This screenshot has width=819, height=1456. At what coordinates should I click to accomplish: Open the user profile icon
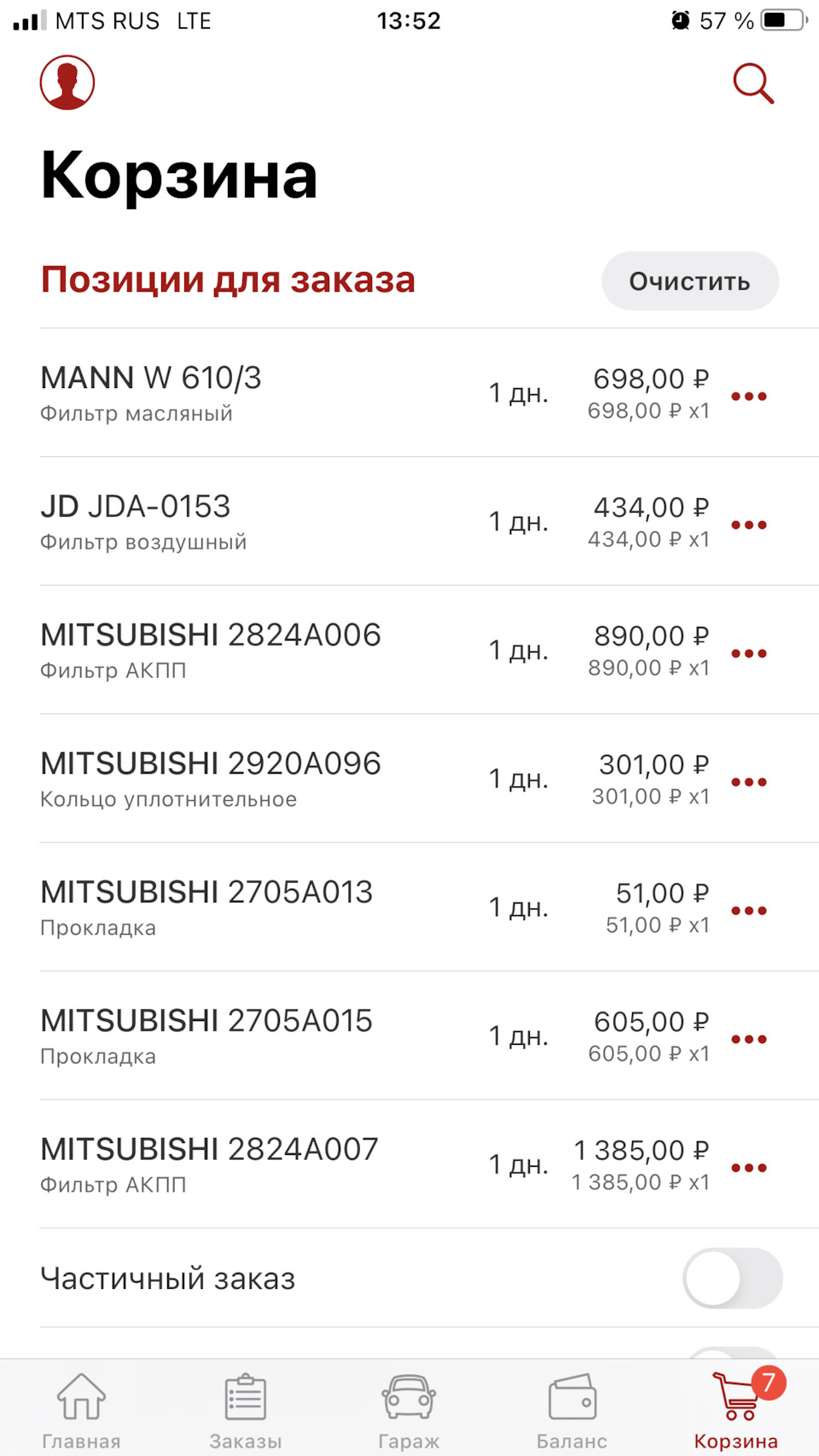pos(67,82)
